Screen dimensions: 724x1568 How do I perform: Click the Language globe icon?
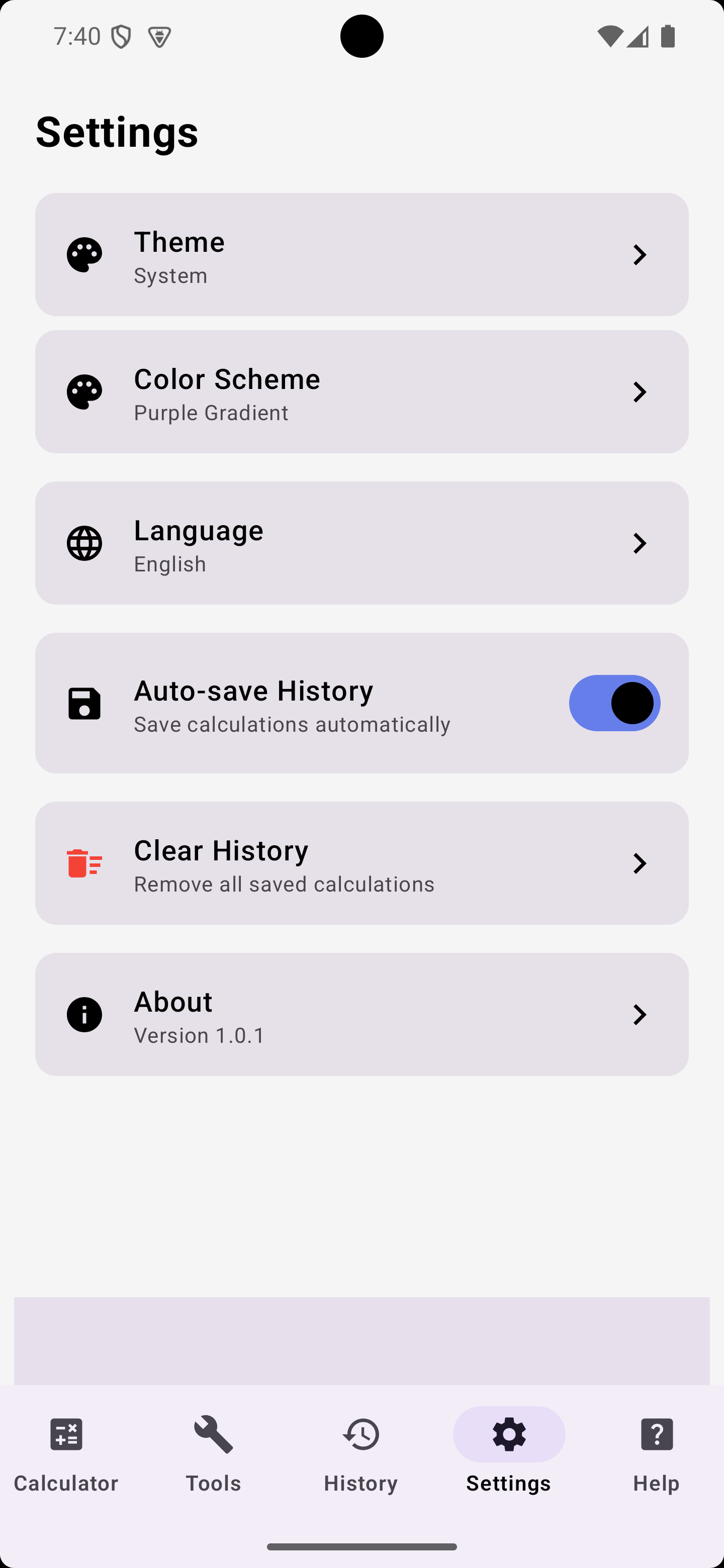(x=84, y=543)
